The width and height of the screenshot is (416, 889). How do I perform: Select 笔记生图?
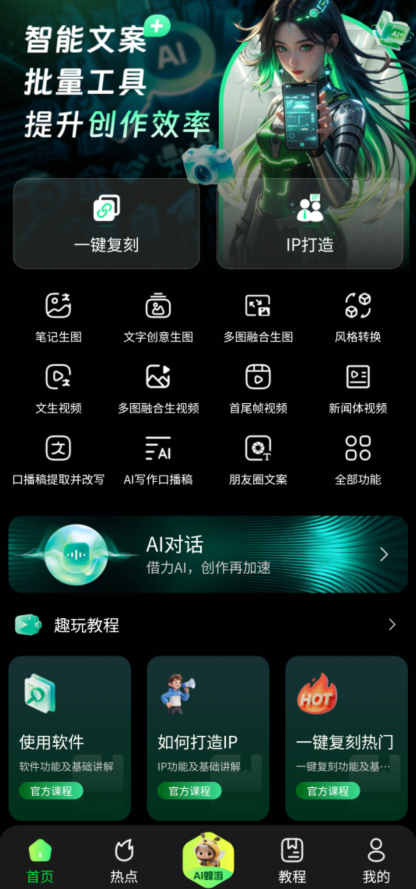pos(58,318)
